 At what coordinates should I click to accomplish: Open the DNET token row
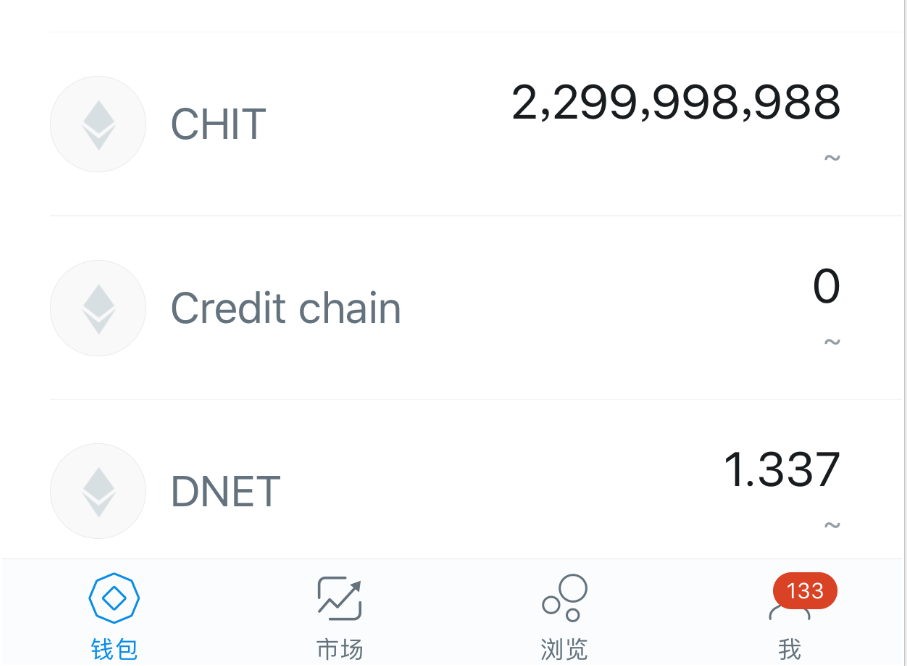click(x=450, y=490)
